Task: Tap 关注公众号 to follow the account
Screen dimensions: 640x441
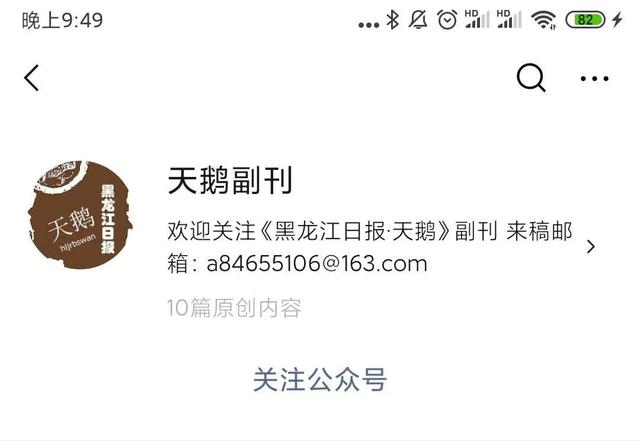Action: 319,379
